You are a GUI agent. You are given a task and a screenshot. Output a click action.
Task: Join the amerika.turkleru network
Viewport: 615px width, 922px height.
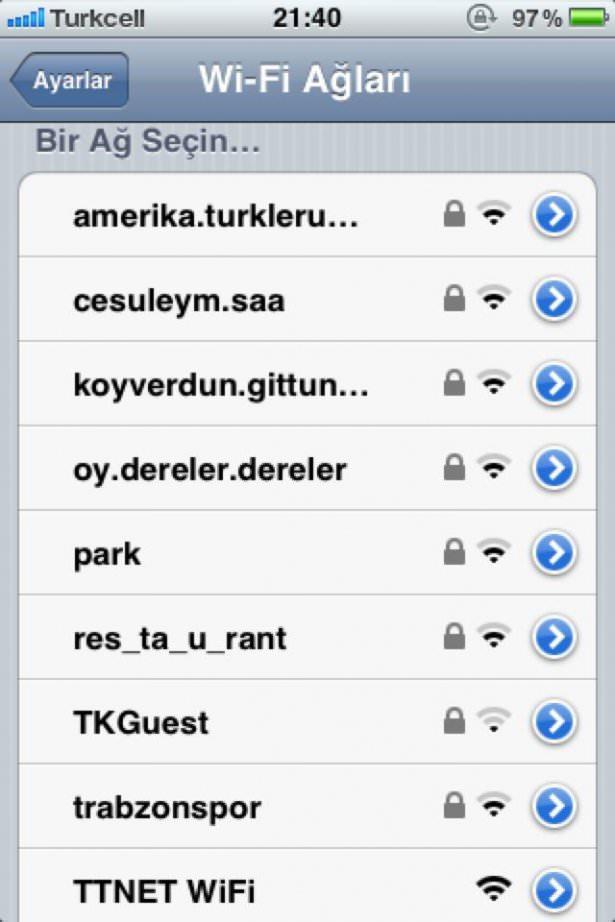coord(214,216)
